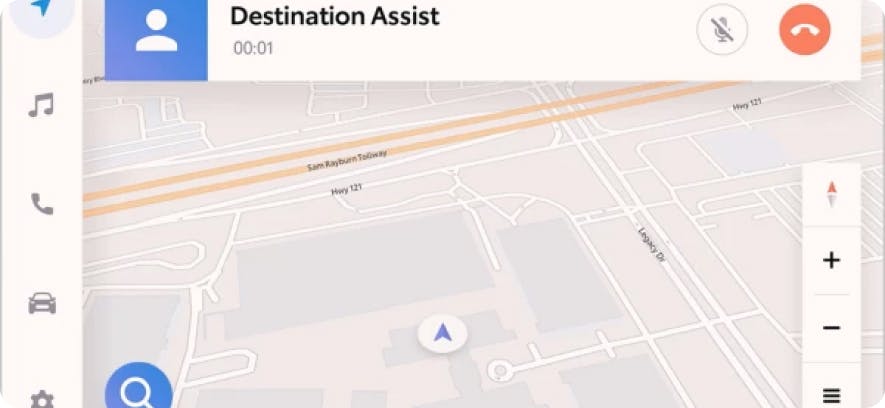Open the map options menu

831,394
